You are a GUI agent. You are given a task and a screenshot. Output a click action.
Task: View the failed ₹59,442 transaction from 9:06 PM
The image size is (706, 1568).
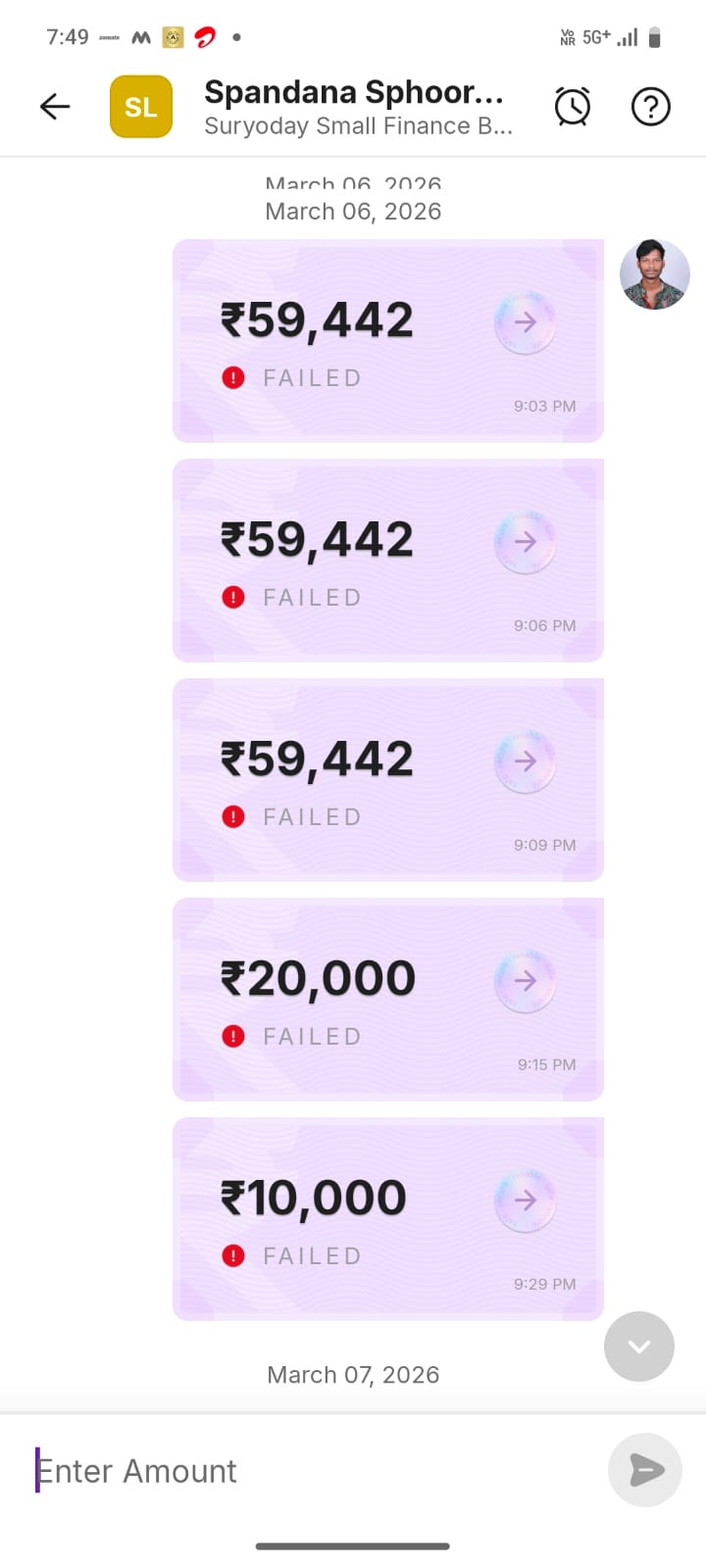click(x=387, y=561)
